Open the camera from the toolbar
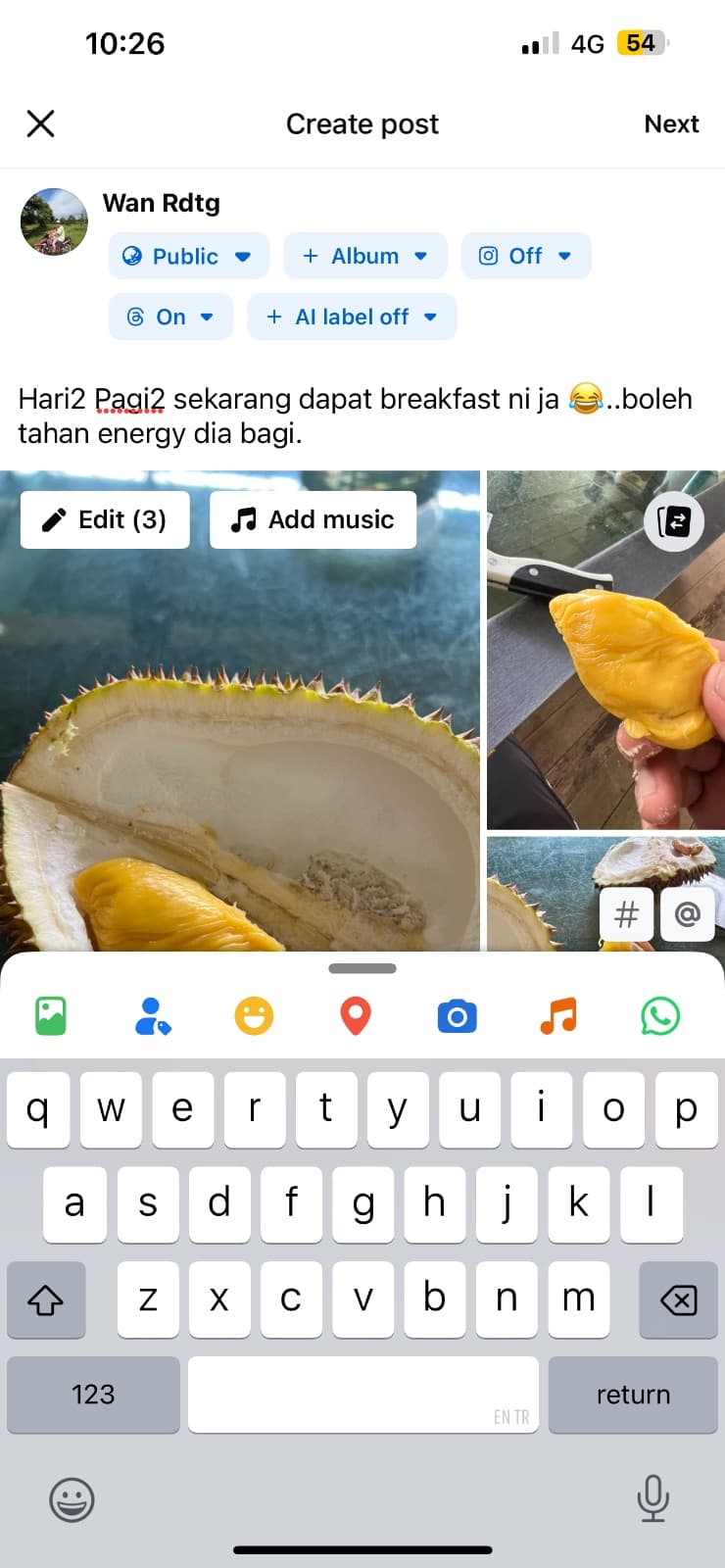 pyautogui.click(x=457, y=1016)
